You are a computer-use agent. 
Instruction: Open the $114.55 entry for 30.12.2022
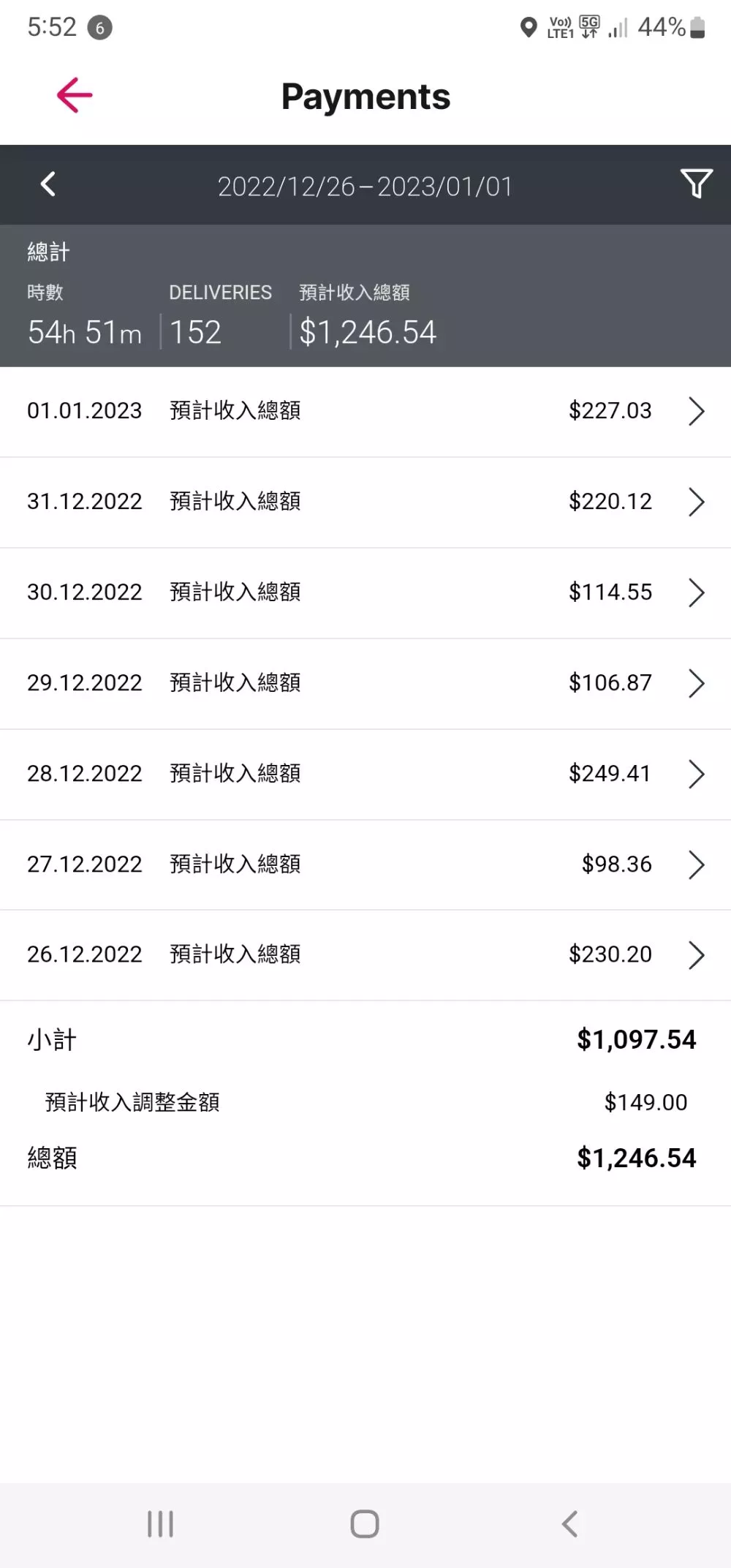(x=365, y=593)
